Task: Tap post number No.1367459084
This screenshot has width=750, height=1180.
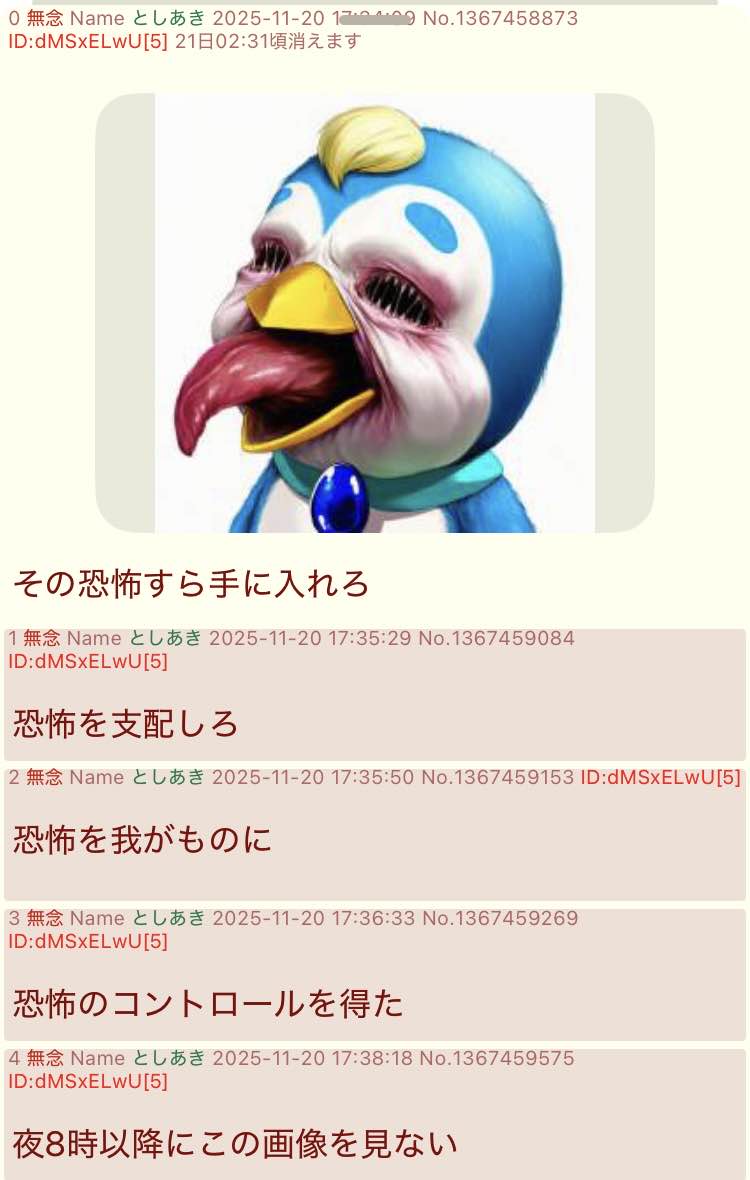Action: [496, 638]
